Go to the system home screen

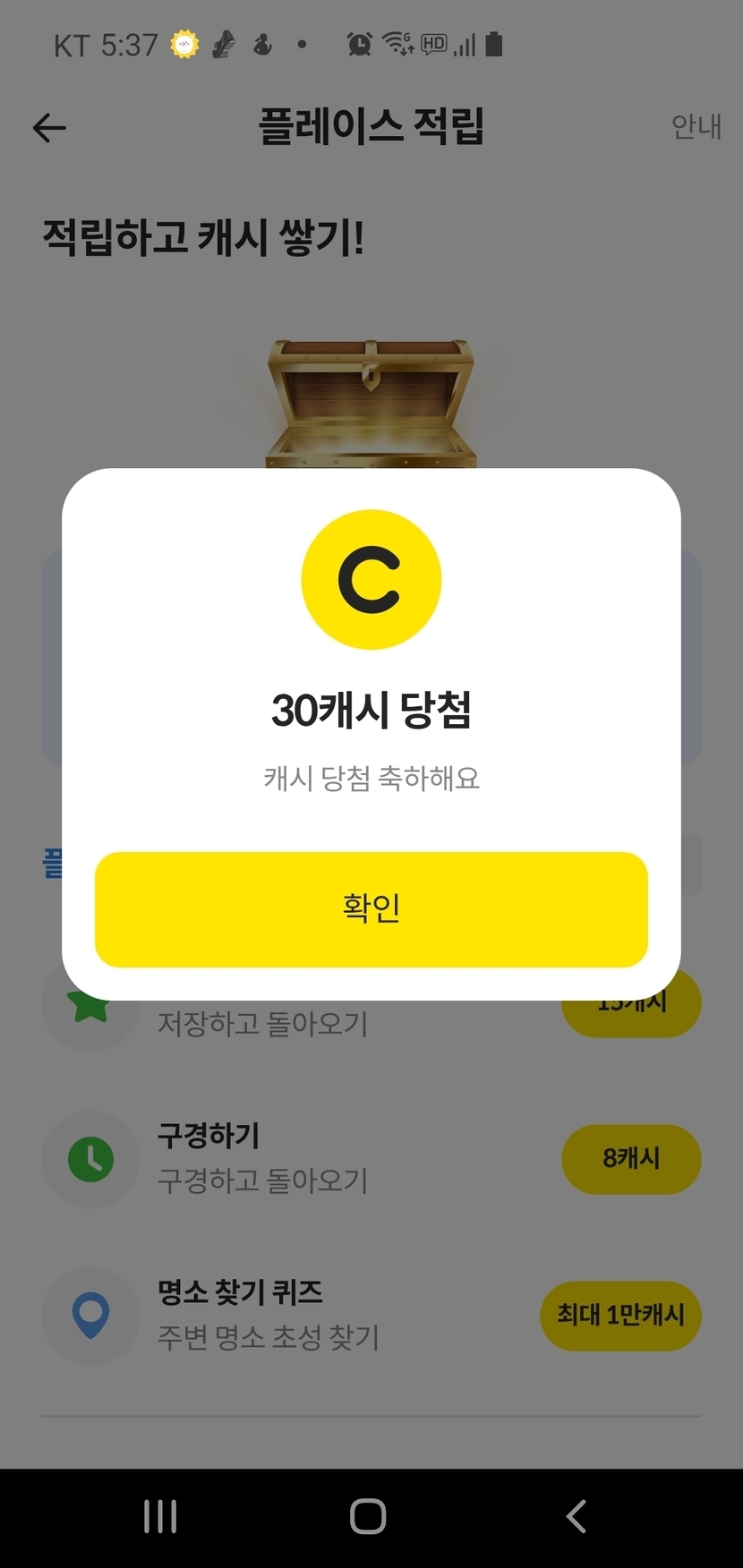[368, 1516]
